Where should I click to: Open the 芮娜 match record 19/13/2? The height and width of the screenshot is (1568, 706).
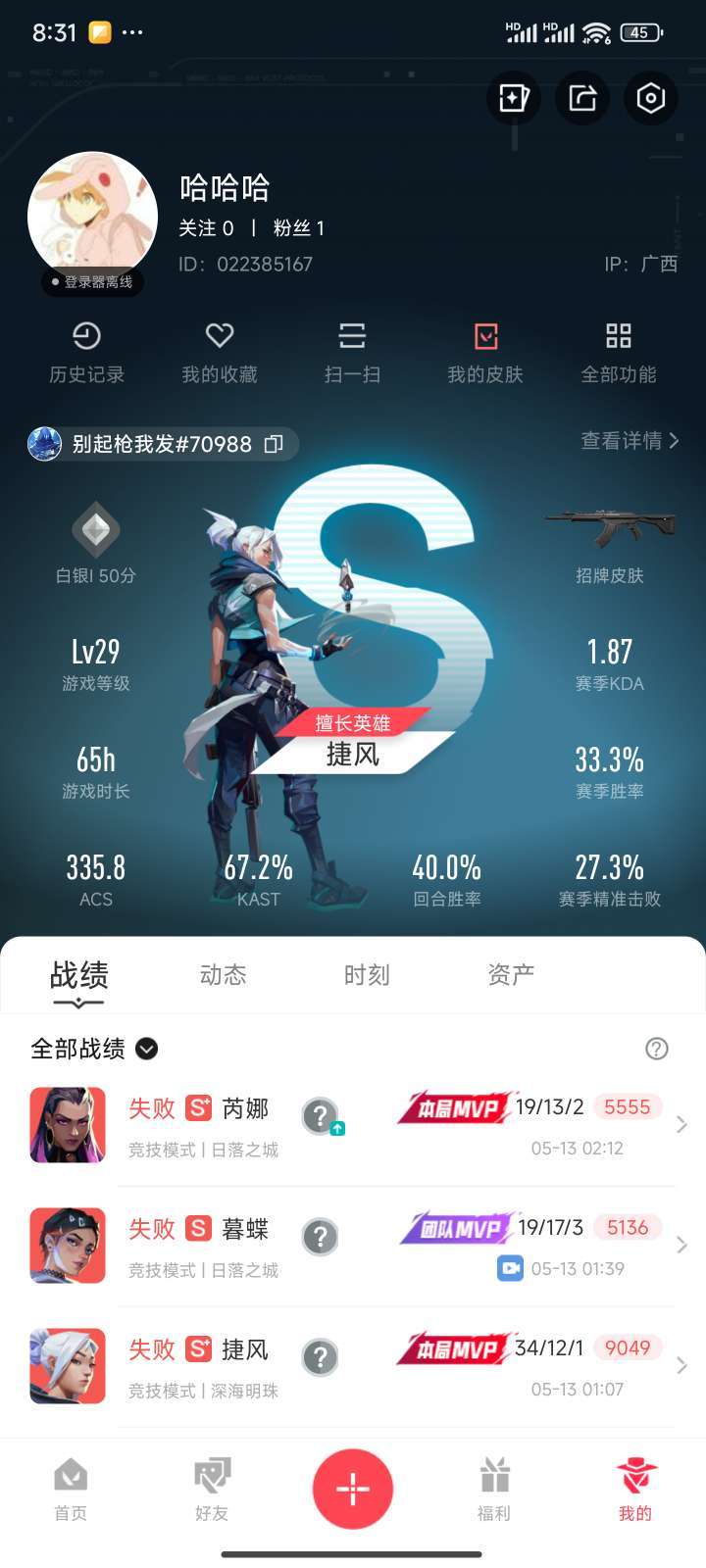[353, 1125]
